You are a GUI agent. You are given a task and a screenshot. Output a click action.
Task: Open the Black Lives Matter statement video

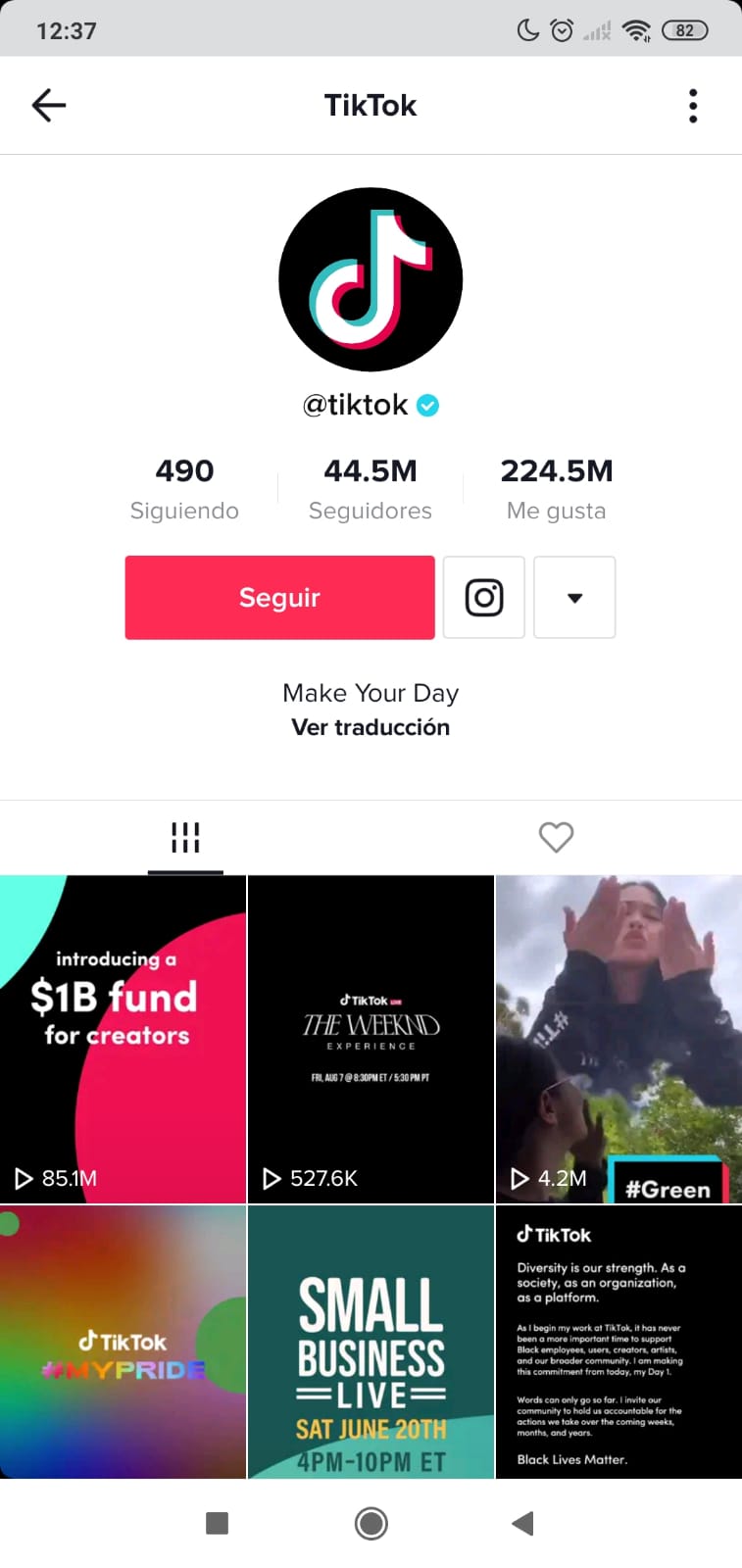618,1343
